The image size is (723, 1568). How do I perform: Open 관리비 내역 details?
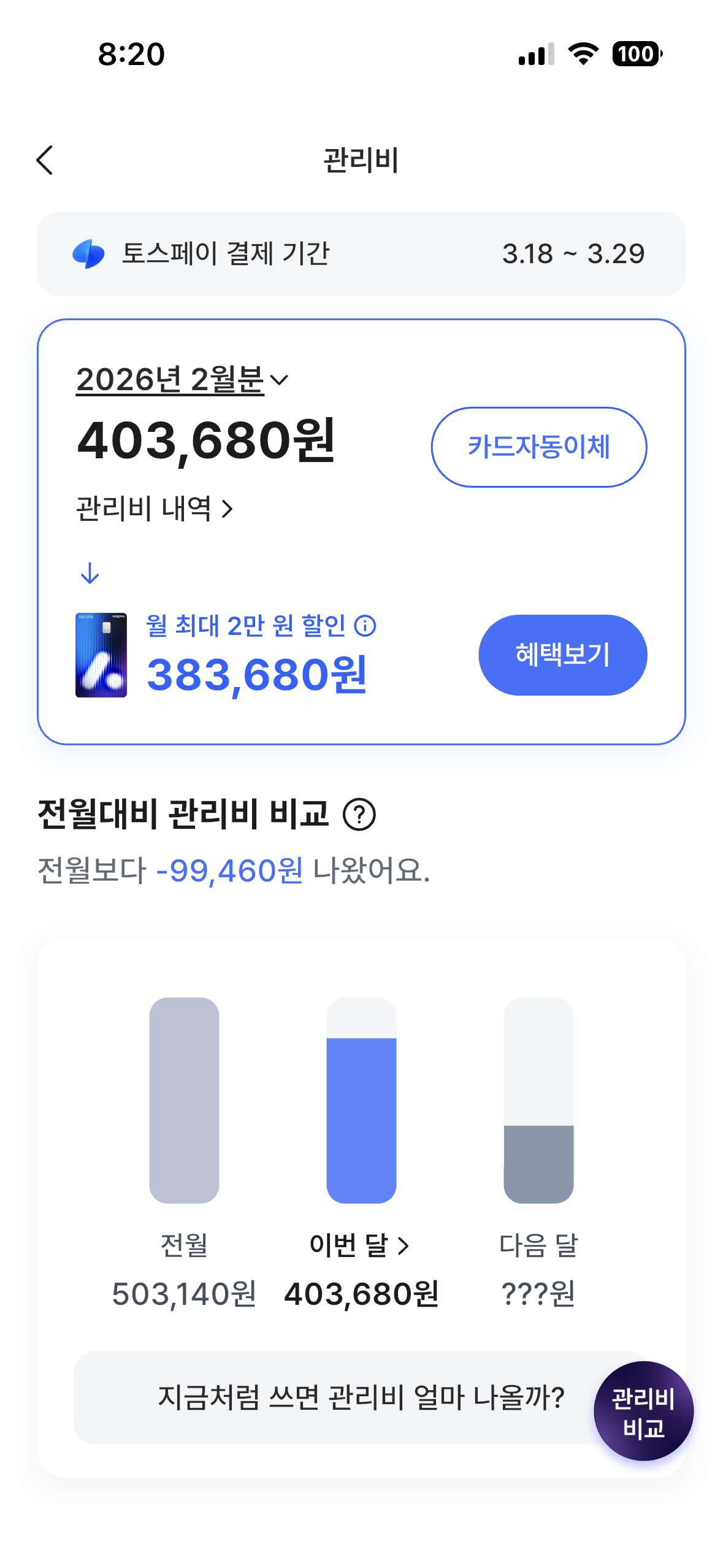[x=154, y=509]
